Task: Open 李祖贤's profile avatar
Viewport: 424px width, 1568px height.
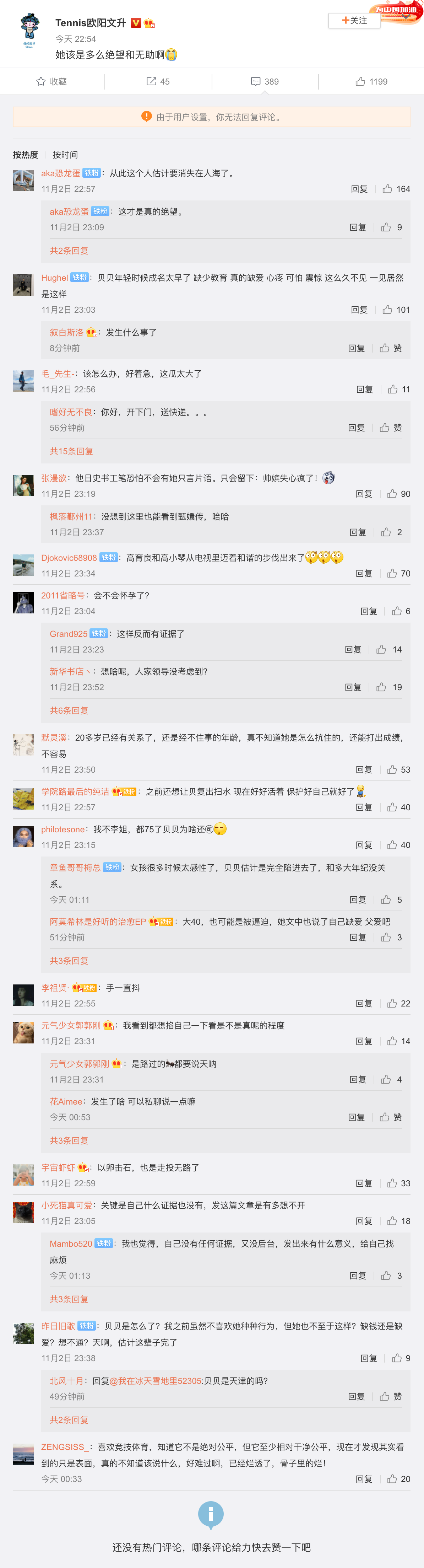Action: (23, 995)
